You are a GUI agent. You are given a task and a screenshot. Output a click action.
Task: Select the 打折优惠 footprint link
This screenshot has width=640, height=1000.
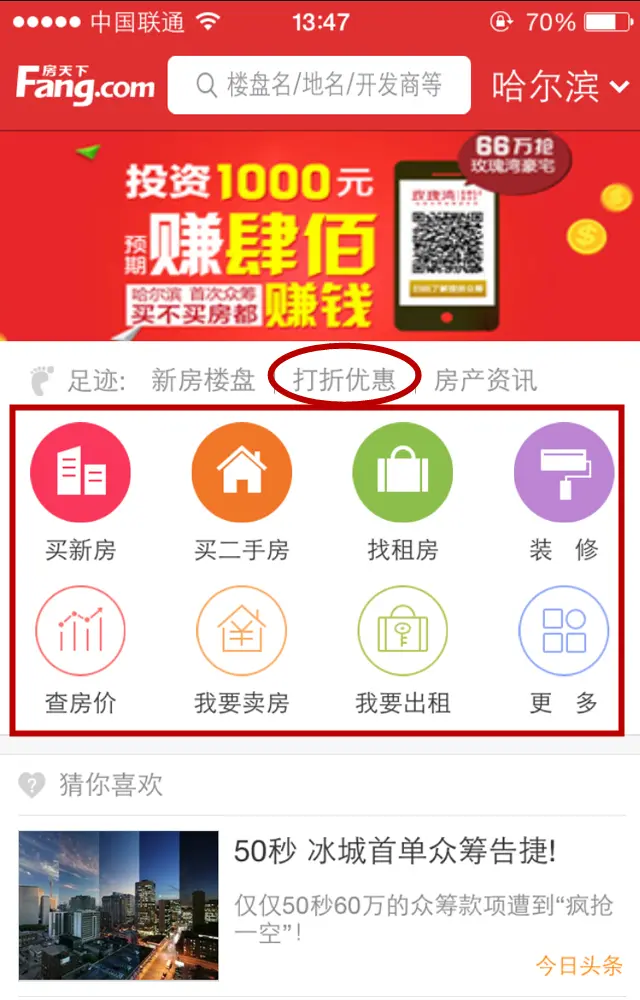pos(344,380)
